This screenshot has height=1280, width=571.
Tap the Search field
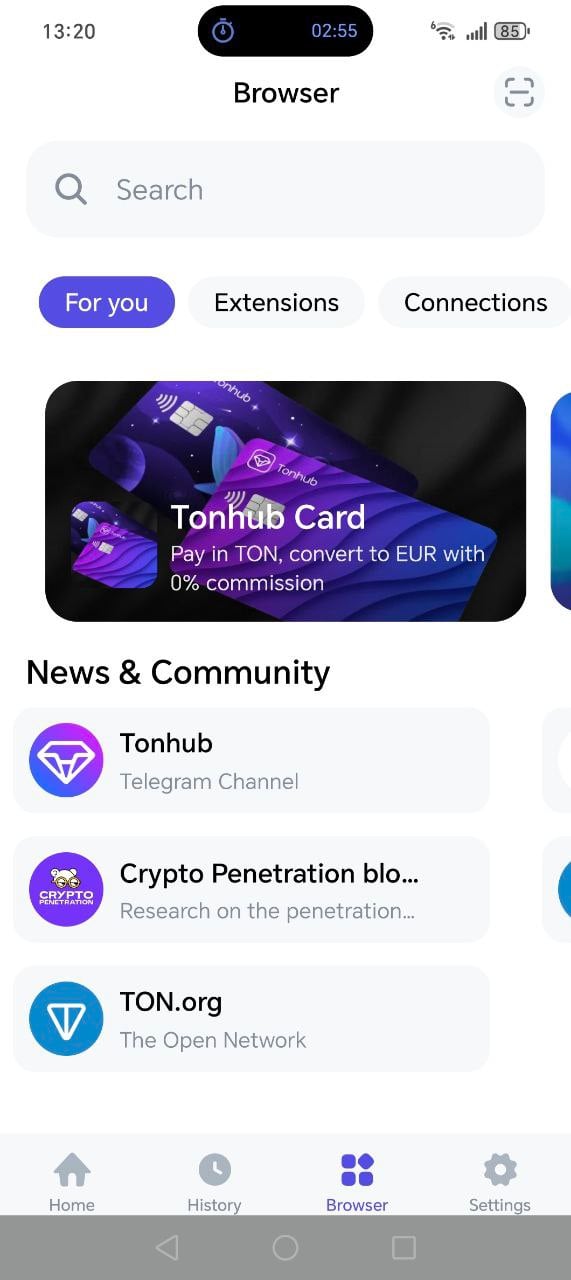coord(285,189)
